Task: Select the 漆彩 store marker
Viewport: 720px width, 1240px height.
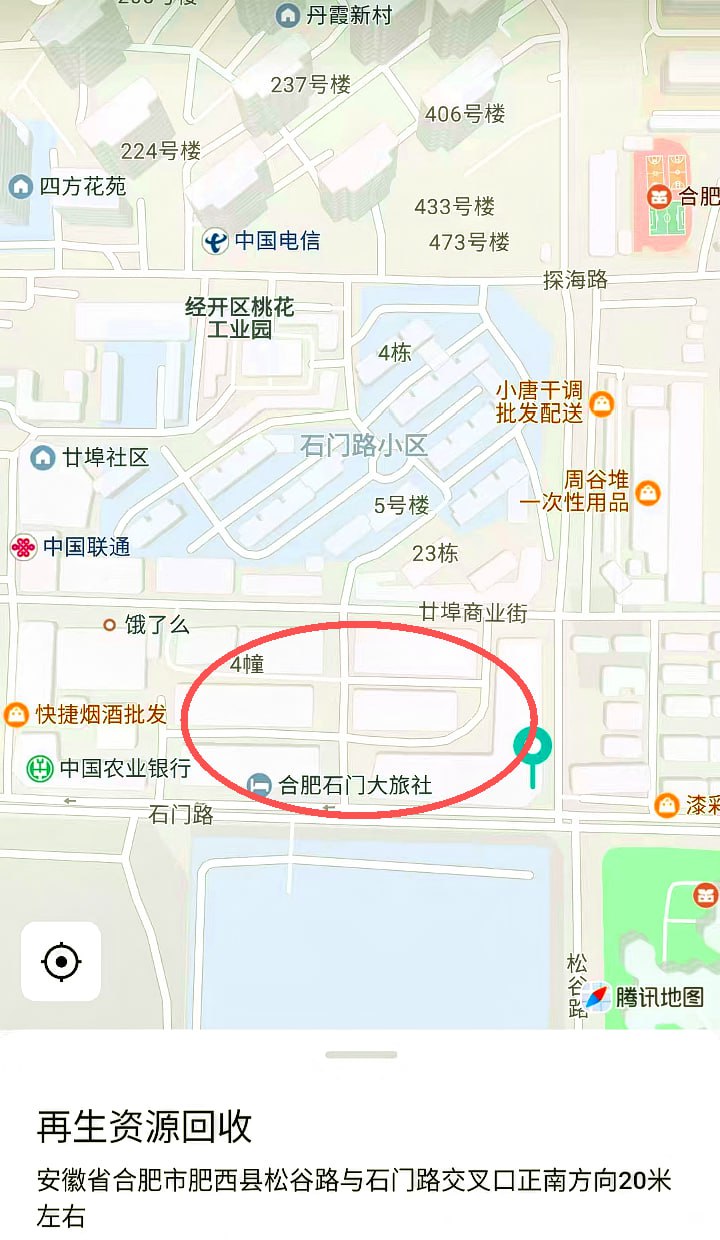Action: coord(667,804)
